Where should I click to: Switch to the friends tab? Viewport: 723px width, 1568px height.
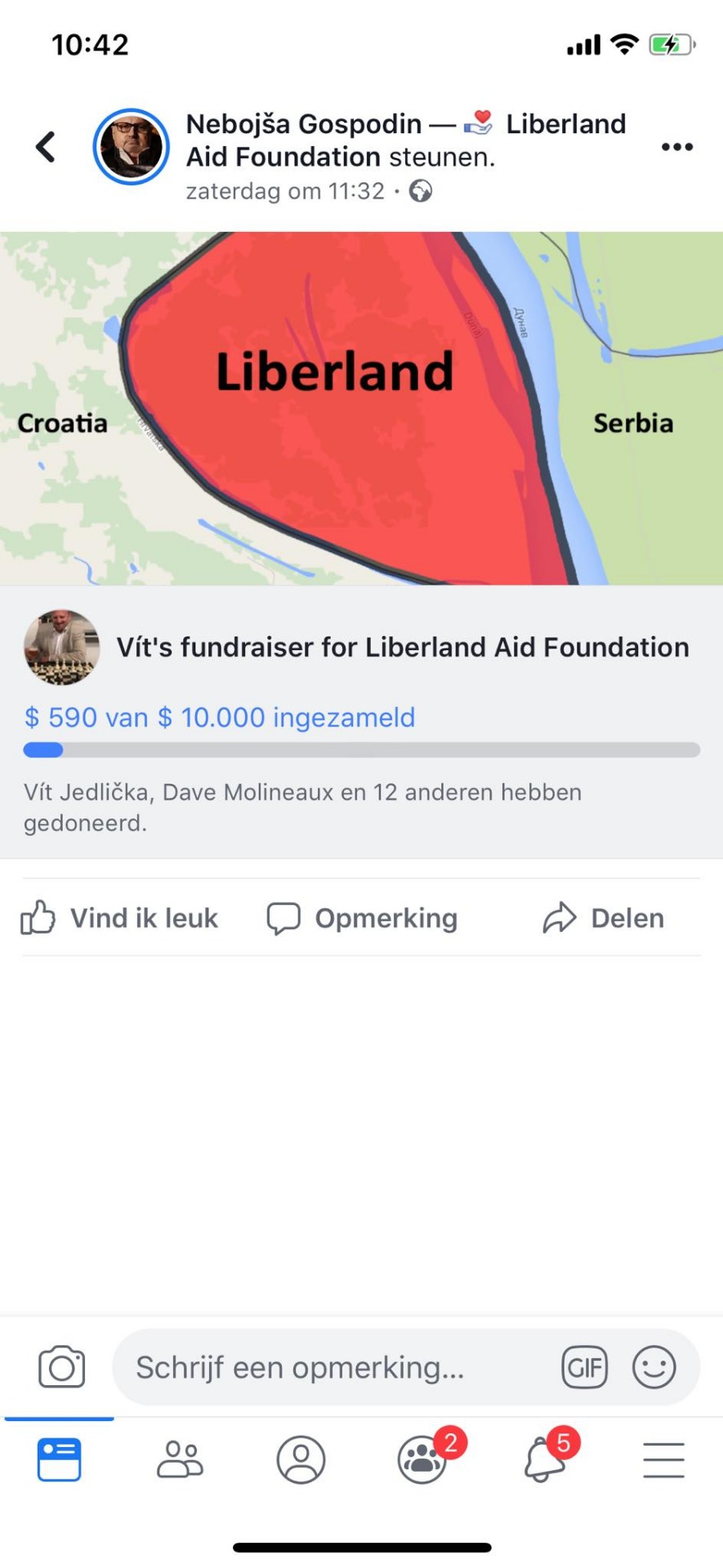tap(180, 1459)
